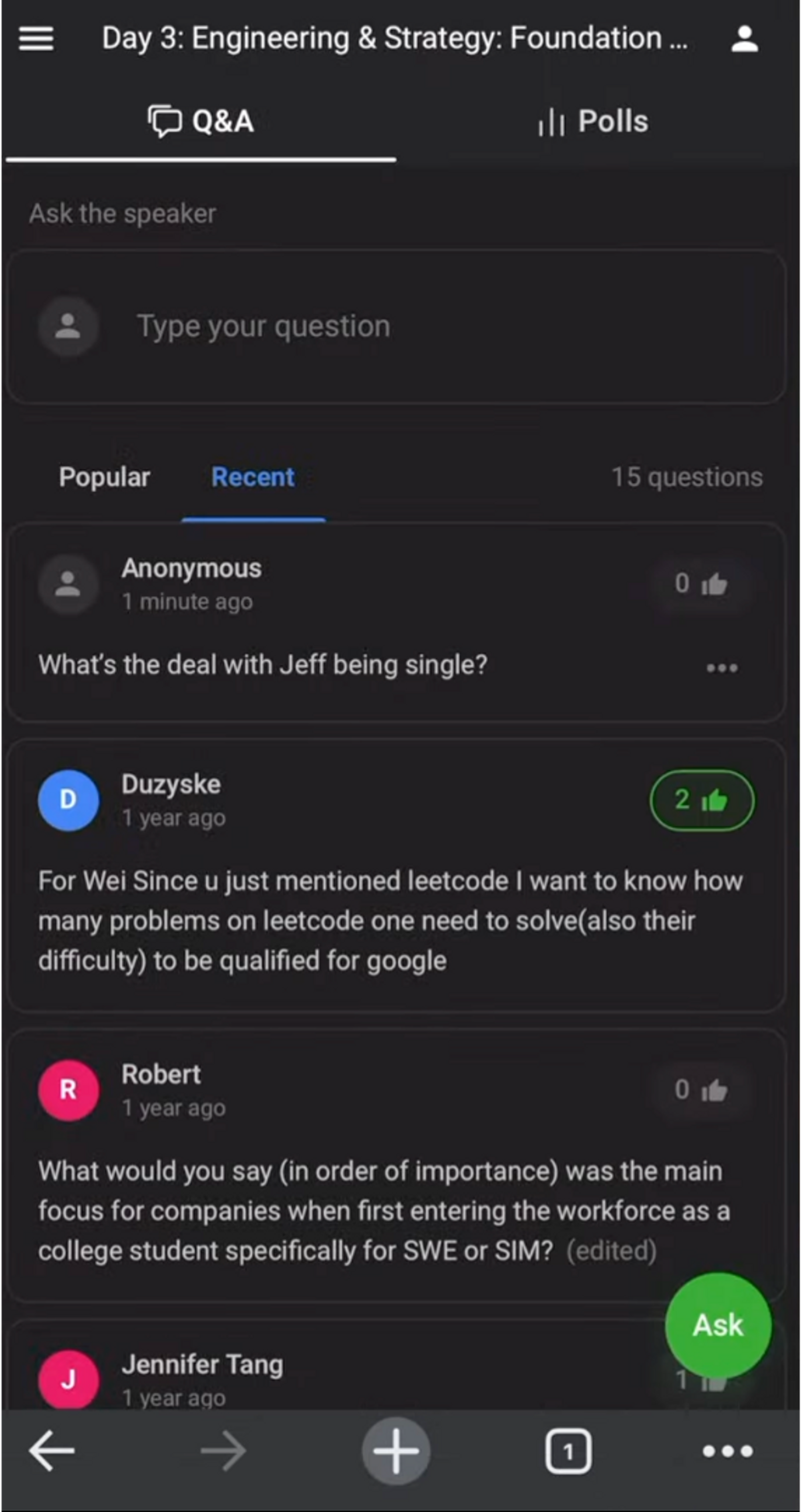Switch to the Polls tab

(593, 121)
